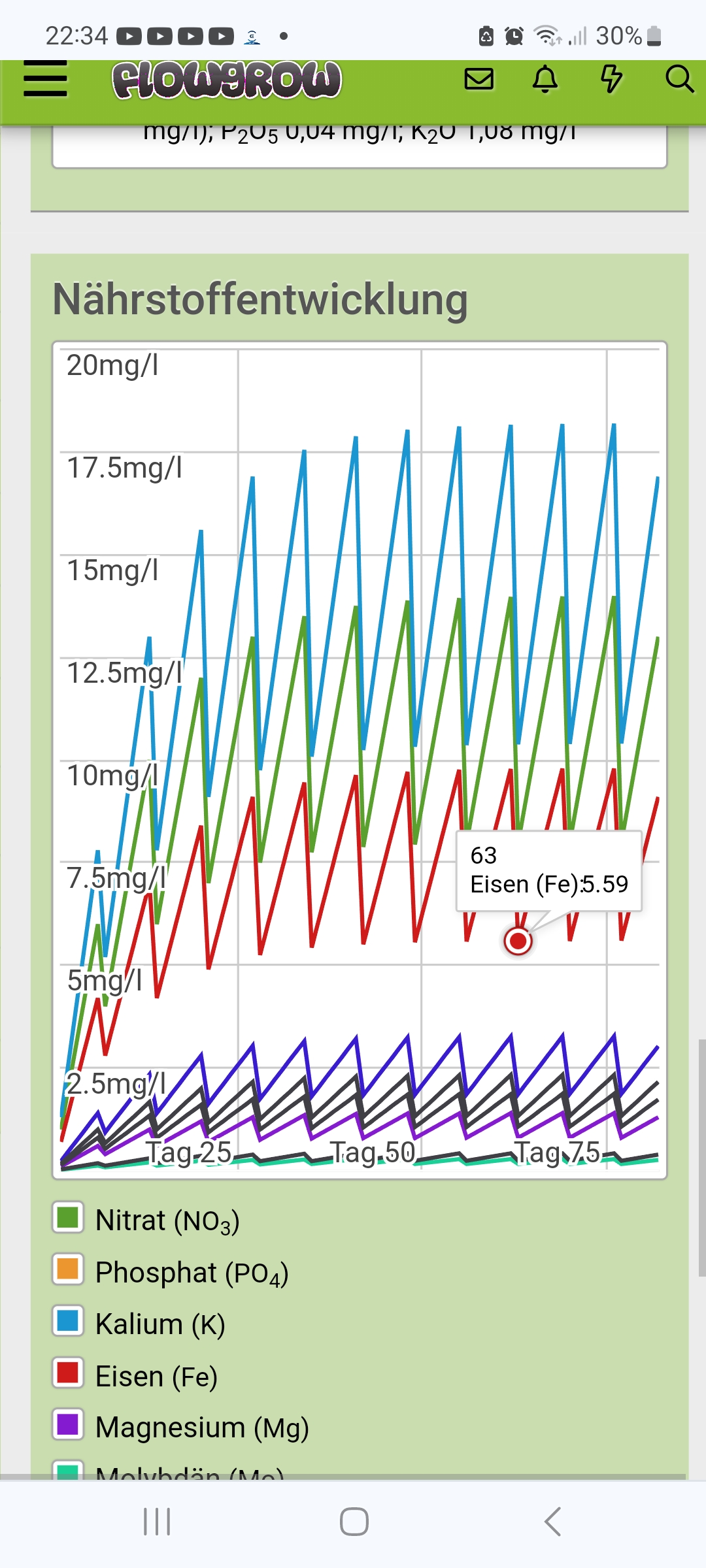Open the hamburger navigation menu

[45, 80]
